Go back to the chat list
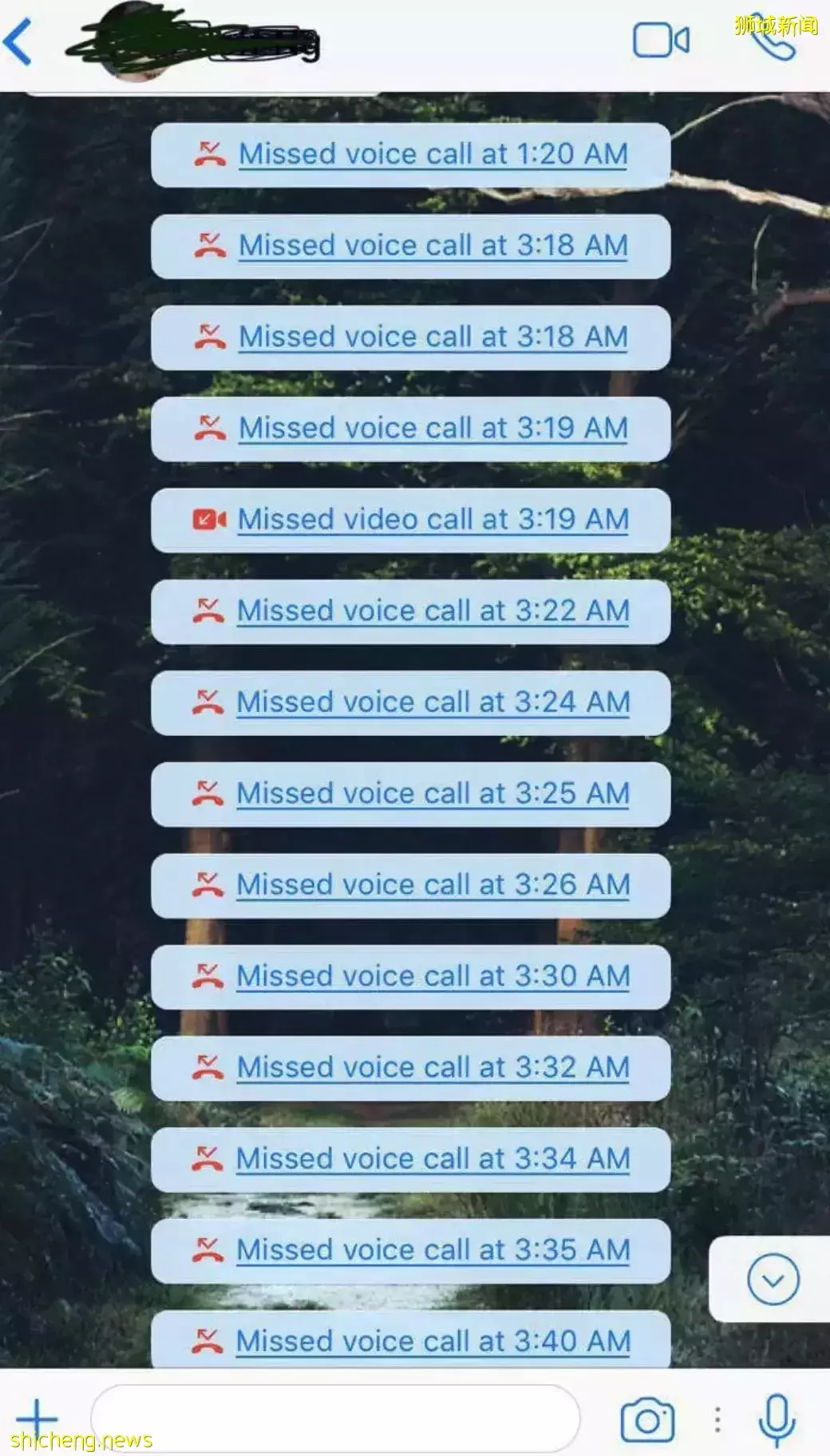830x1456 pixels. pyautogui.click(x=19, y=42)
